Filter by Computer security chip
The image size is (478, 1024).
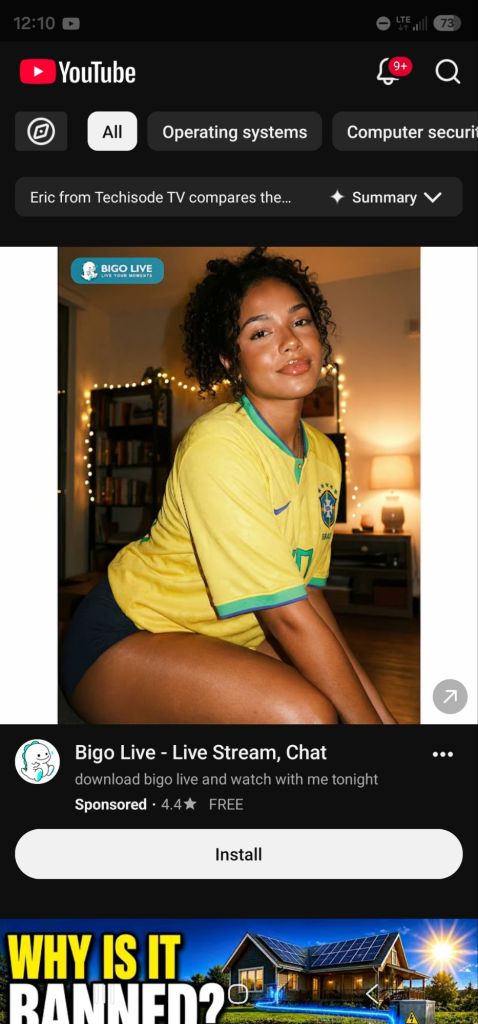click(405, 131)
